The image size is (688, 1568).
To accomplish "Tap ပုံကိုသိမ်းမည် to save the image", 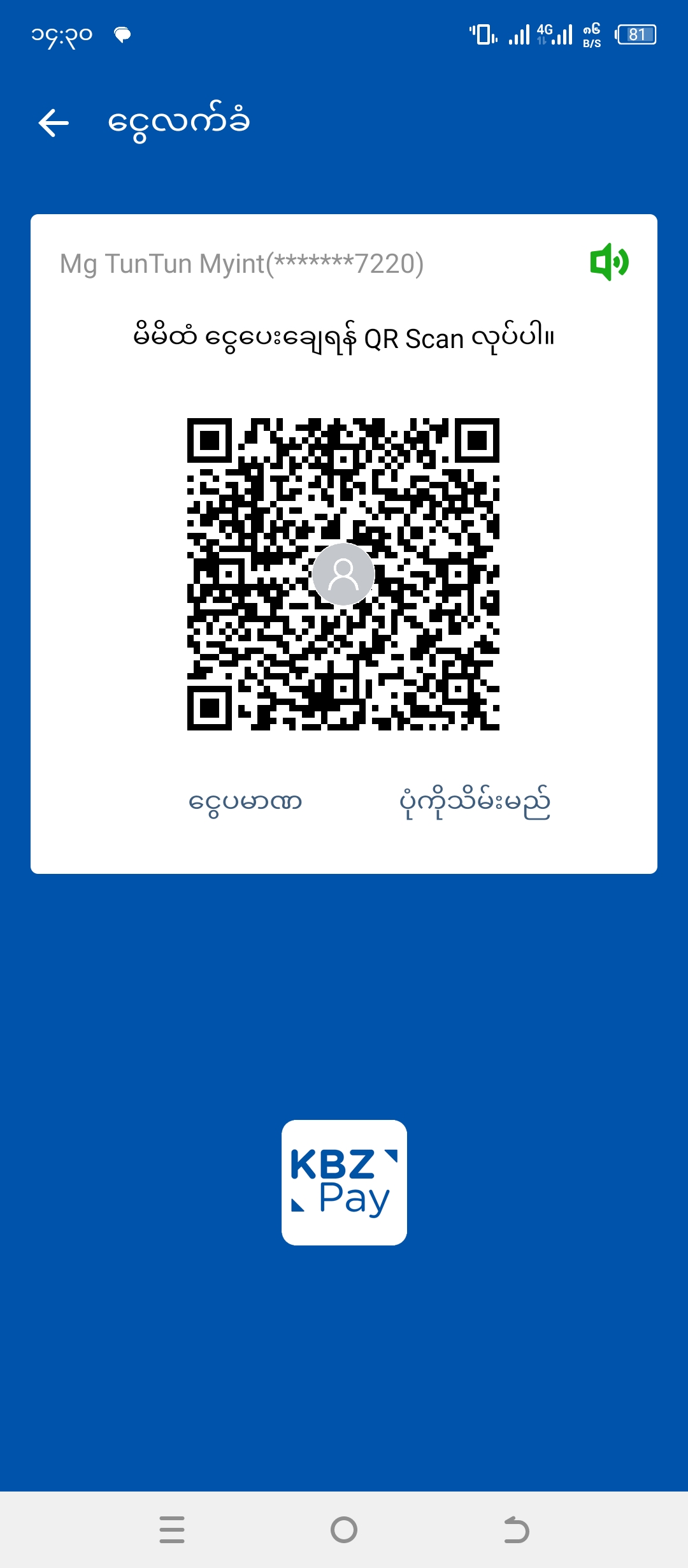I will click(x=475, y=802).
